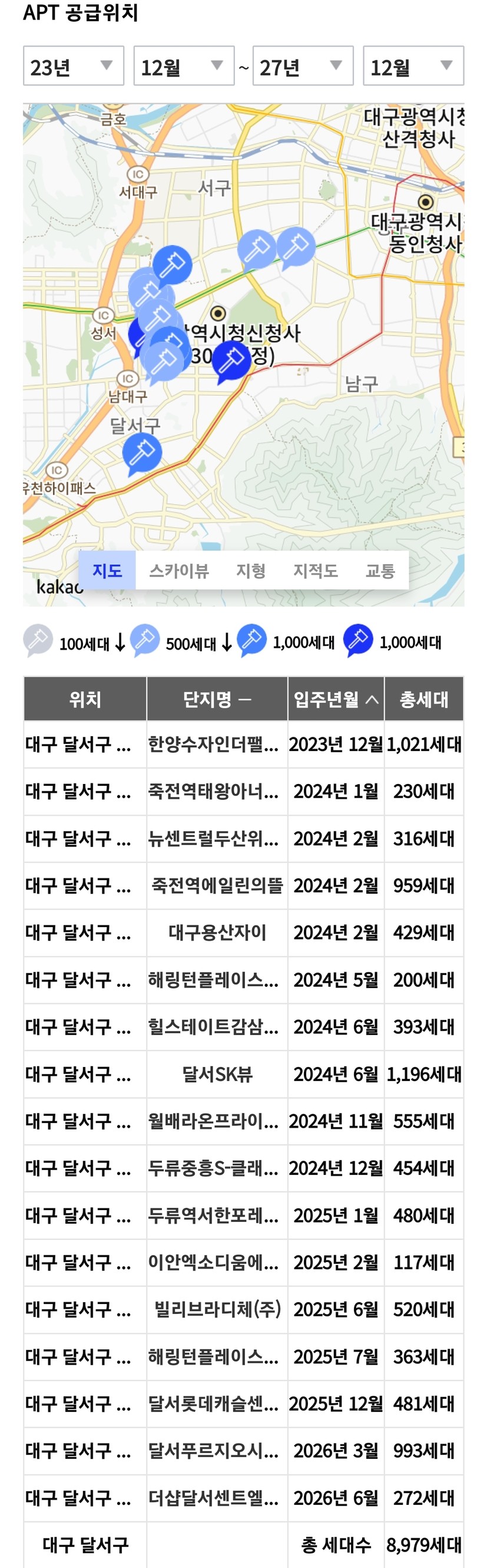The image size is (487, 1568).
Task: Open the 빌리브라디체(주) apartment row
Action: pos(217,1309)
